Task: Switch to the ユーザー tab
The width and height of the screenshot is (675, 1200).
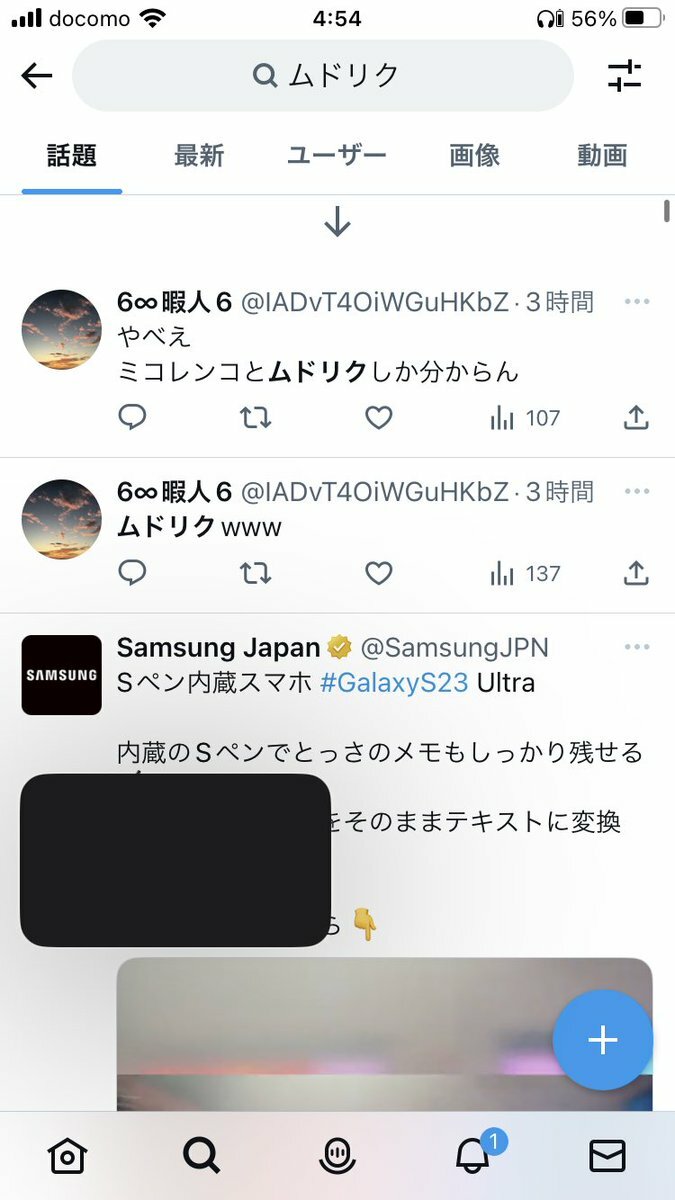Action: coord(336,156)
